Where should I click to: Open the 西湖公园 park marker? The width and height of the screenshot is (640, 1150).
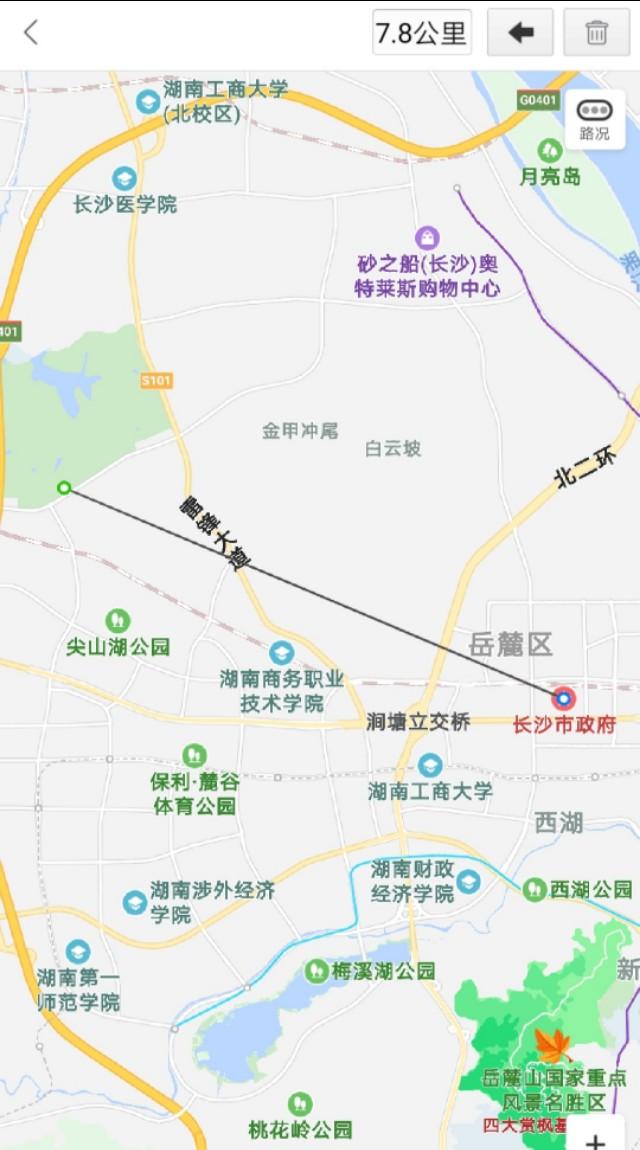click(x=535, y=889)
